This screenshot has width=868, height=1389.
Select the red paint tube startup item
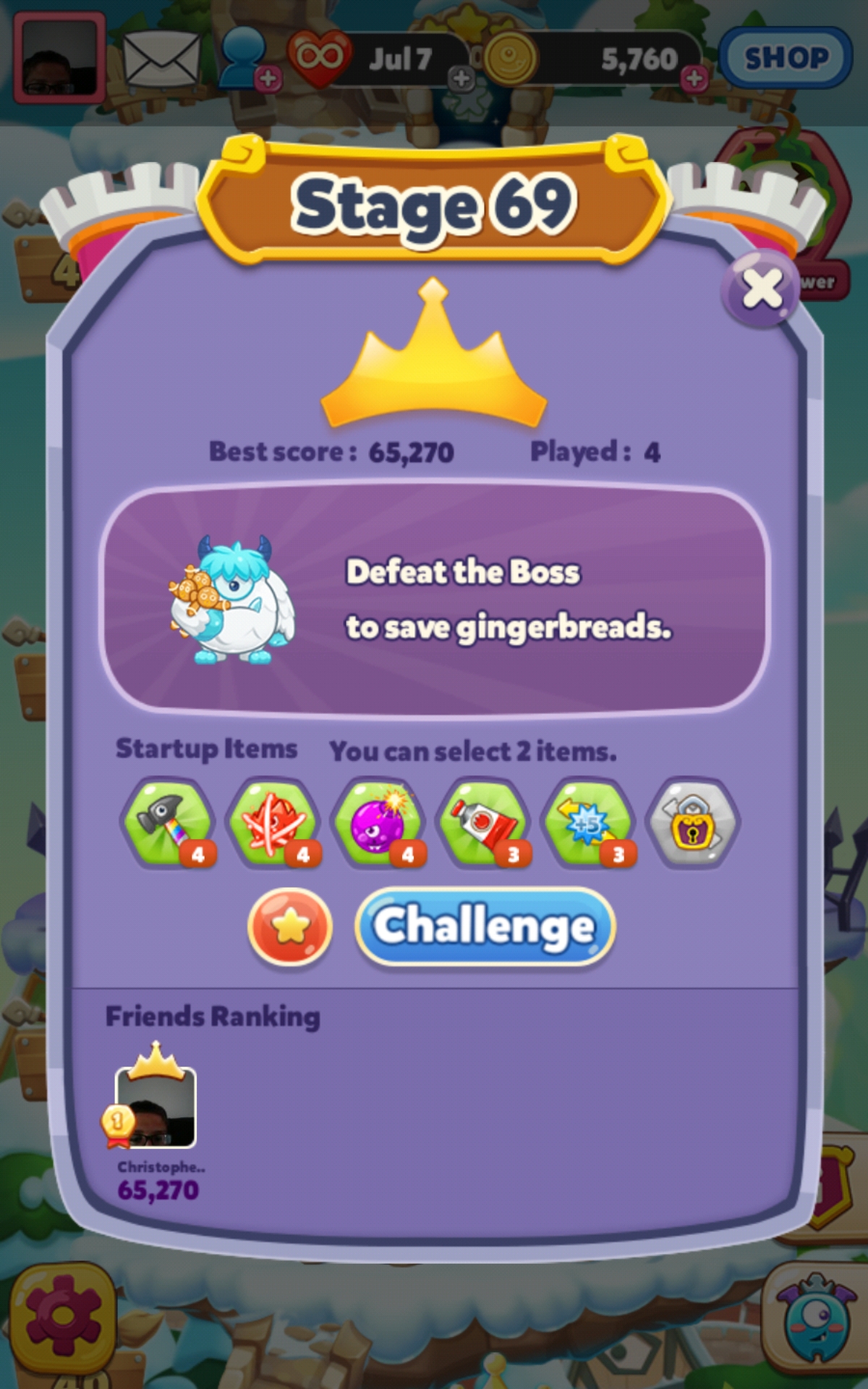(x=484, y=823)
